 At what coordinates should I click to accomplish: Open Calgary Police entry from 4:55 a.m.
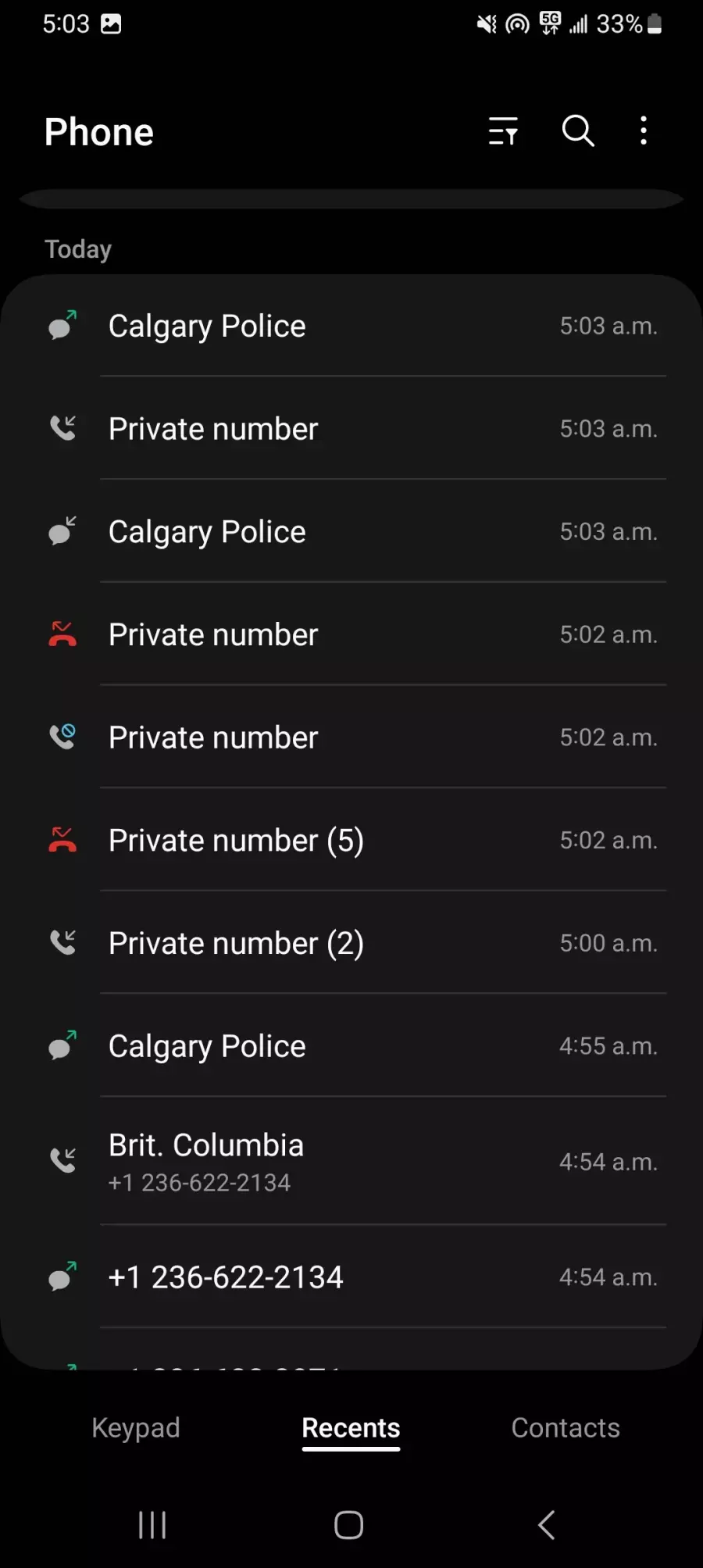[x=351, y=1045]
